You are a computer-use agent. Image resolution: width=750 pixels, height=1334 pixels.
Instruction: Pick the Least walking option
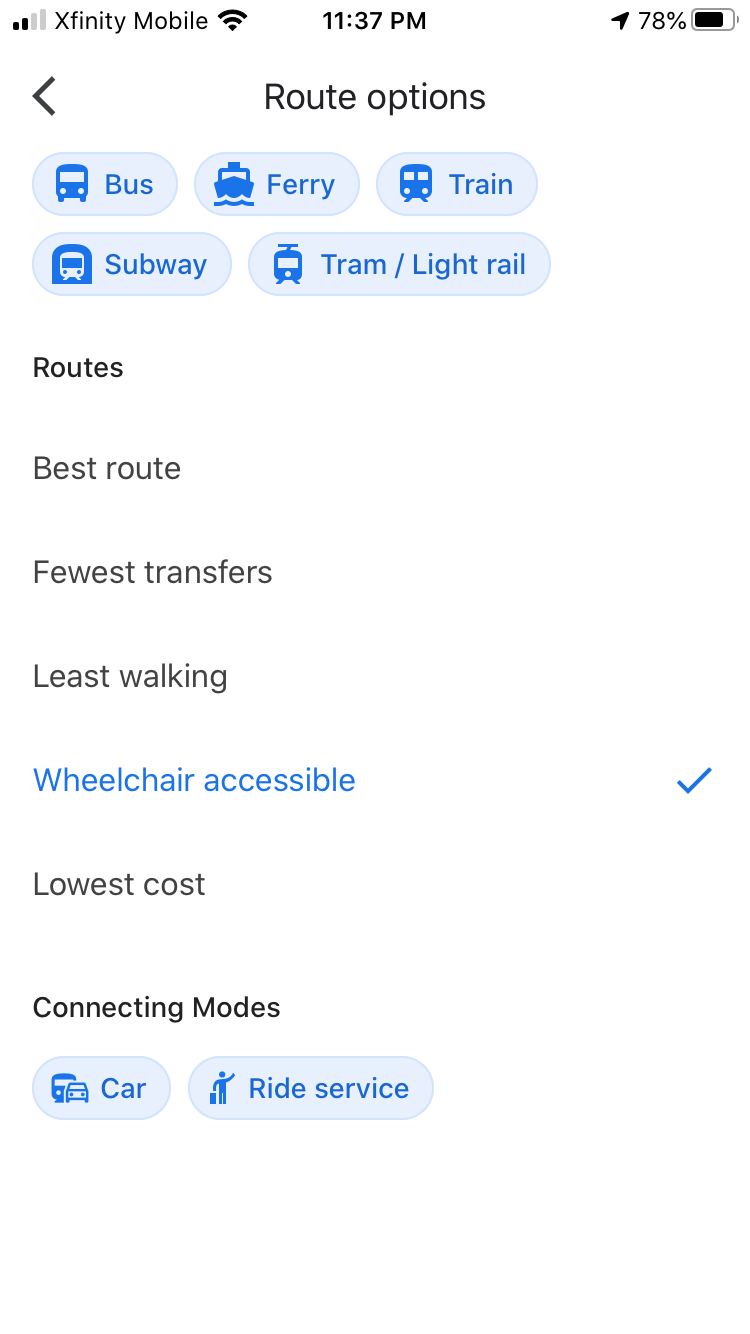(375, 676)
